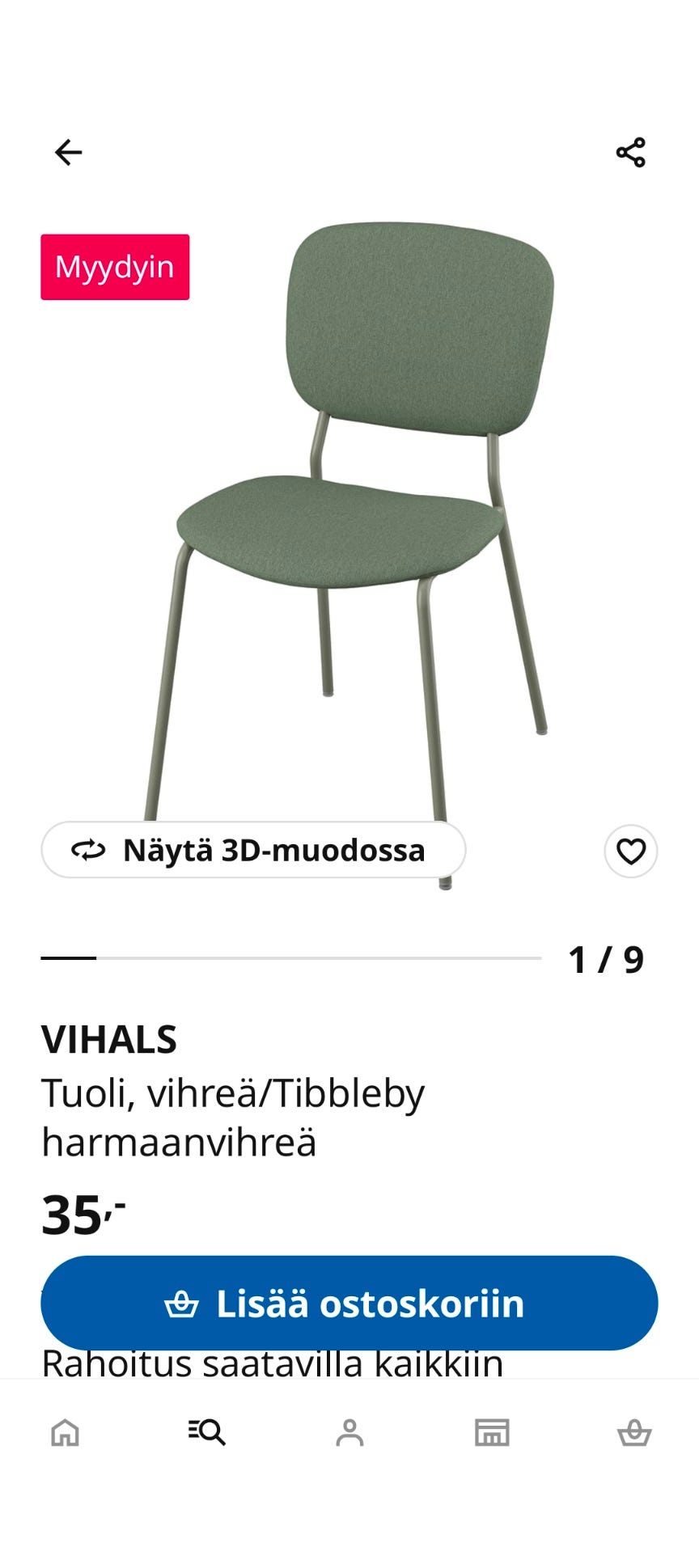The height and width of the screenshot is (1568, 699).
Task: Tap Näytä 3D-muodossa button
Action: click(x=255, y=850)
